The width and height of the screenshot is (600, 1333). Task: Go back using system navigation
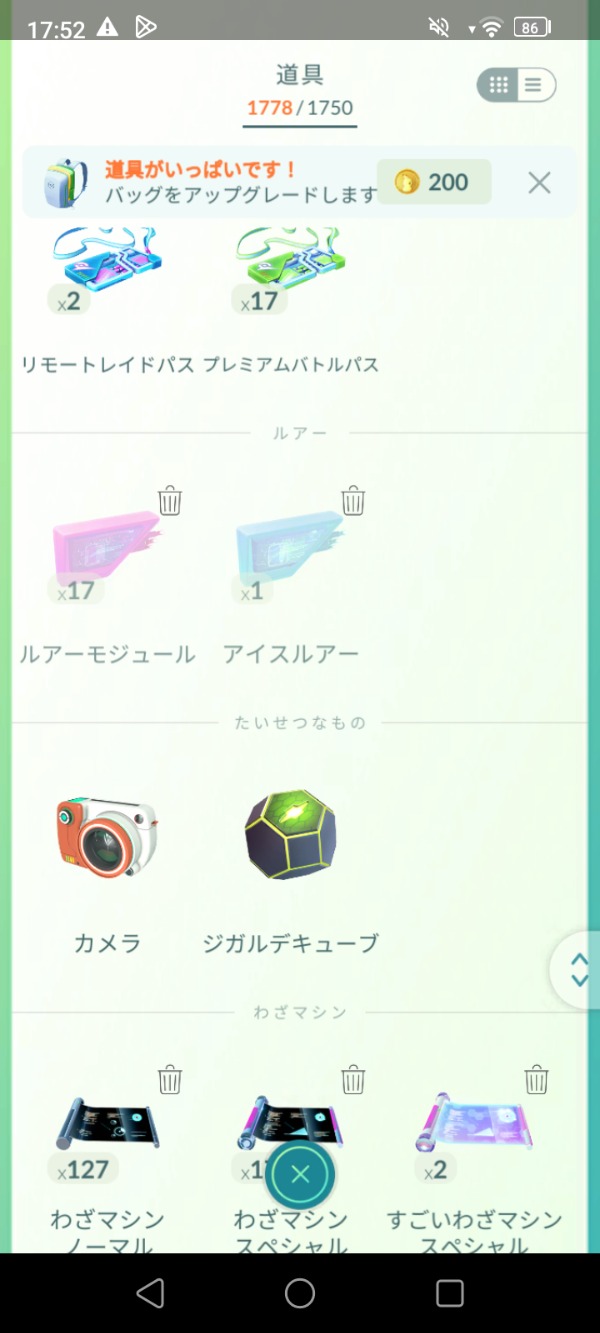tap(150, 1293)
